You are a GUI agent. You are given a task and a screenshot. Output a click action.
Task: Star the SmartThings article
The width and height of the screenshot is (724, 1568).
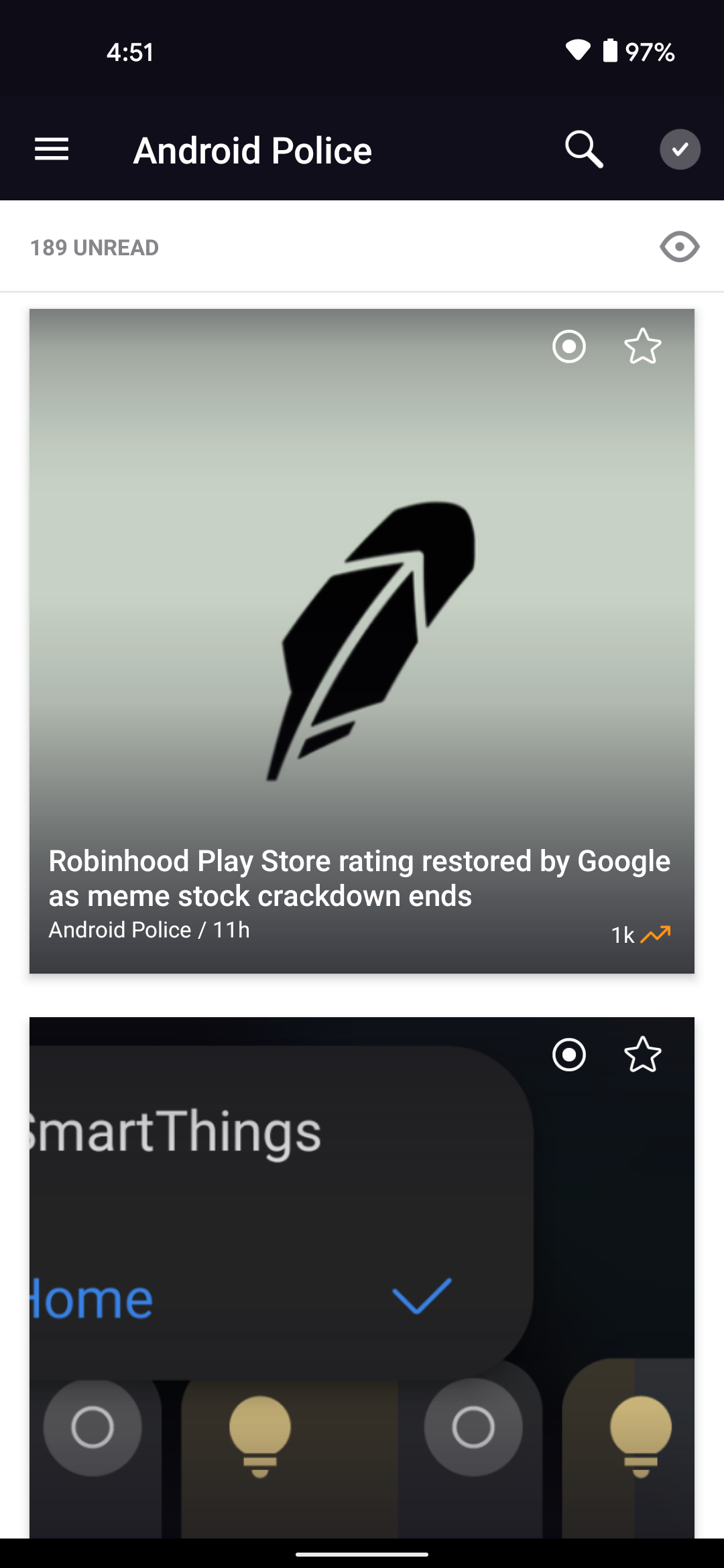point(642,1055)
